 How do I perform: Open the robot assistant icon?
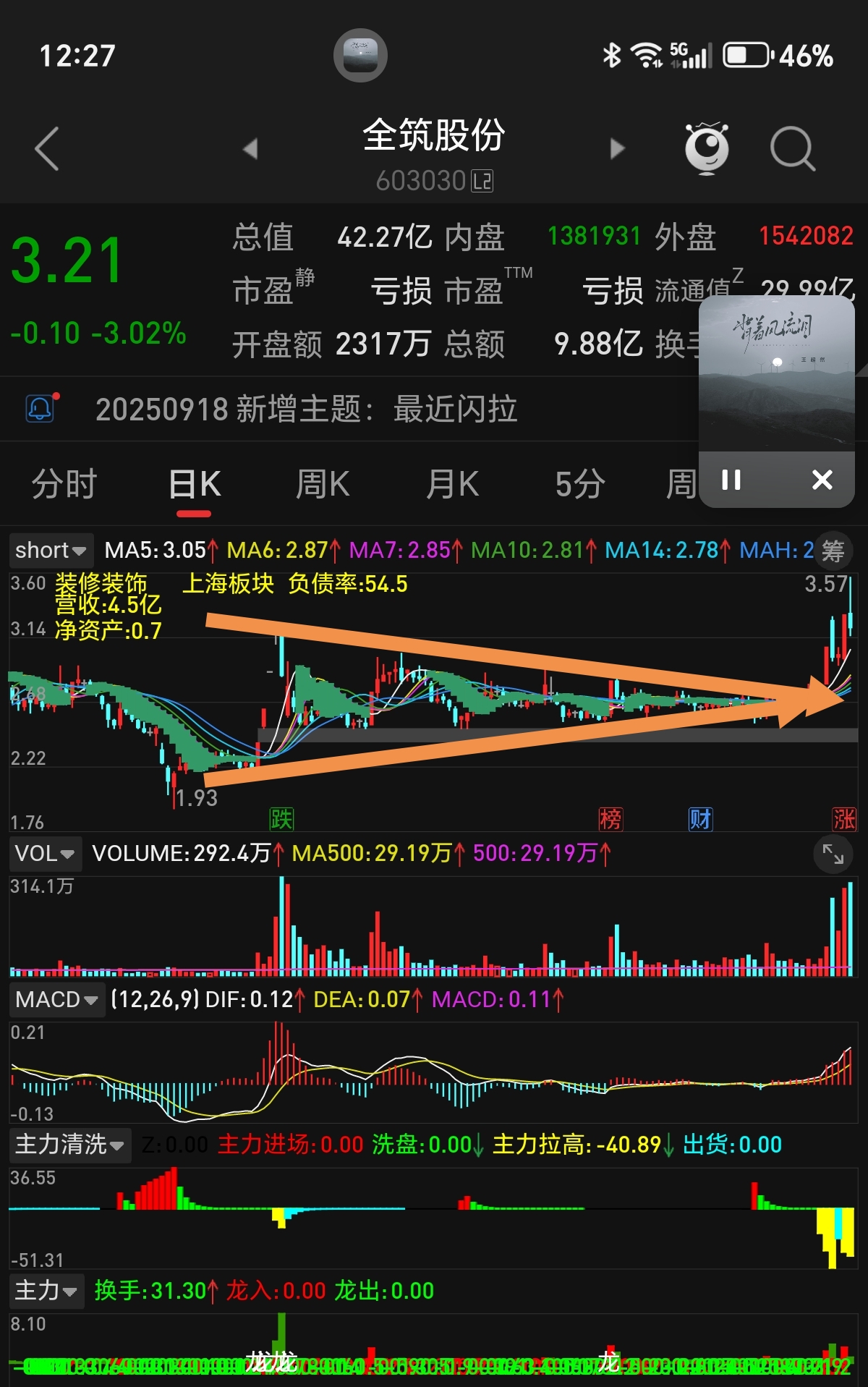pos(707,148)
